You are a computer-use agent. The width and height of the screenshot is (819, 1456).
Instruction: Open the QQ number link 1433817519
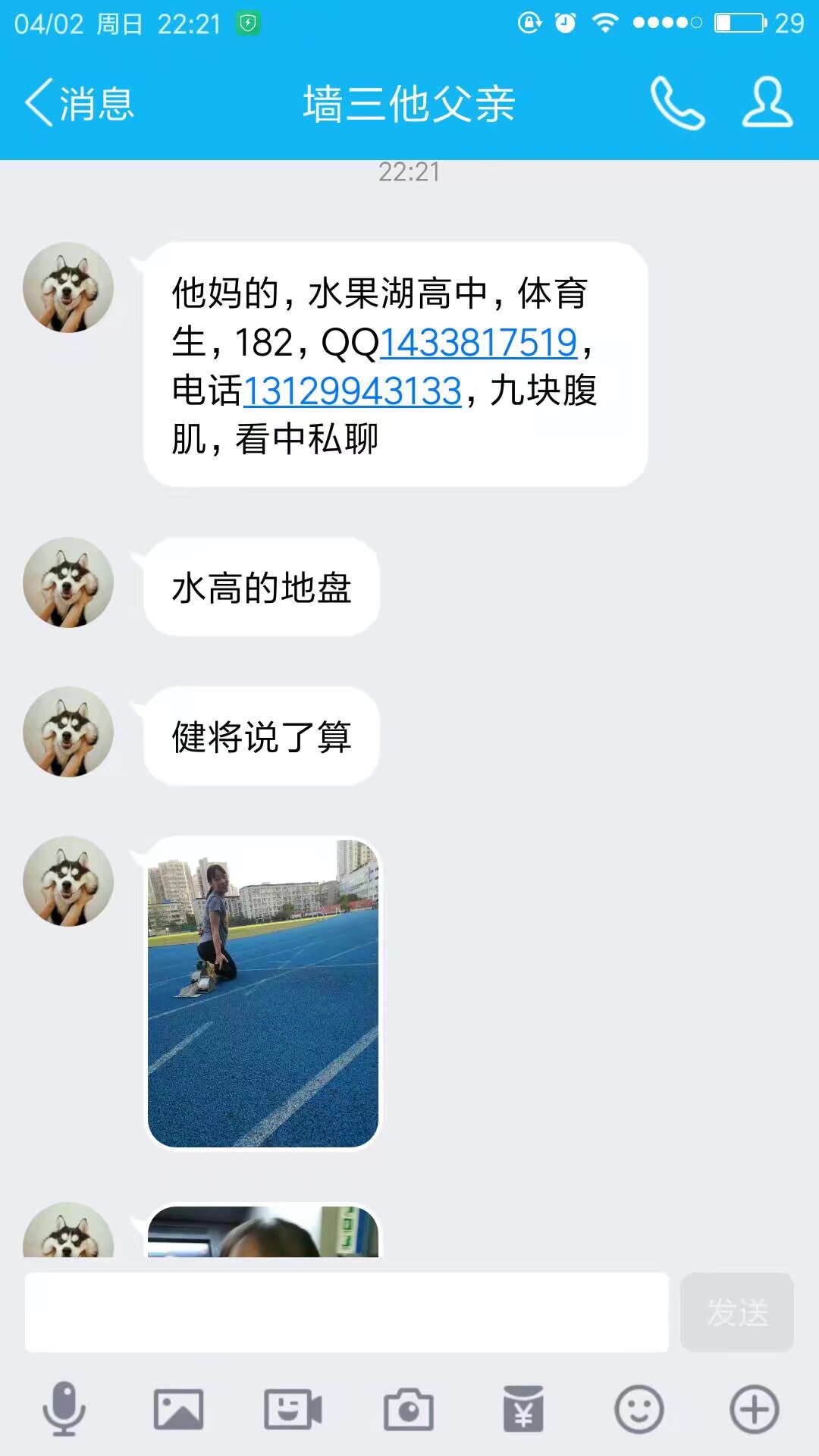(479, 343)
